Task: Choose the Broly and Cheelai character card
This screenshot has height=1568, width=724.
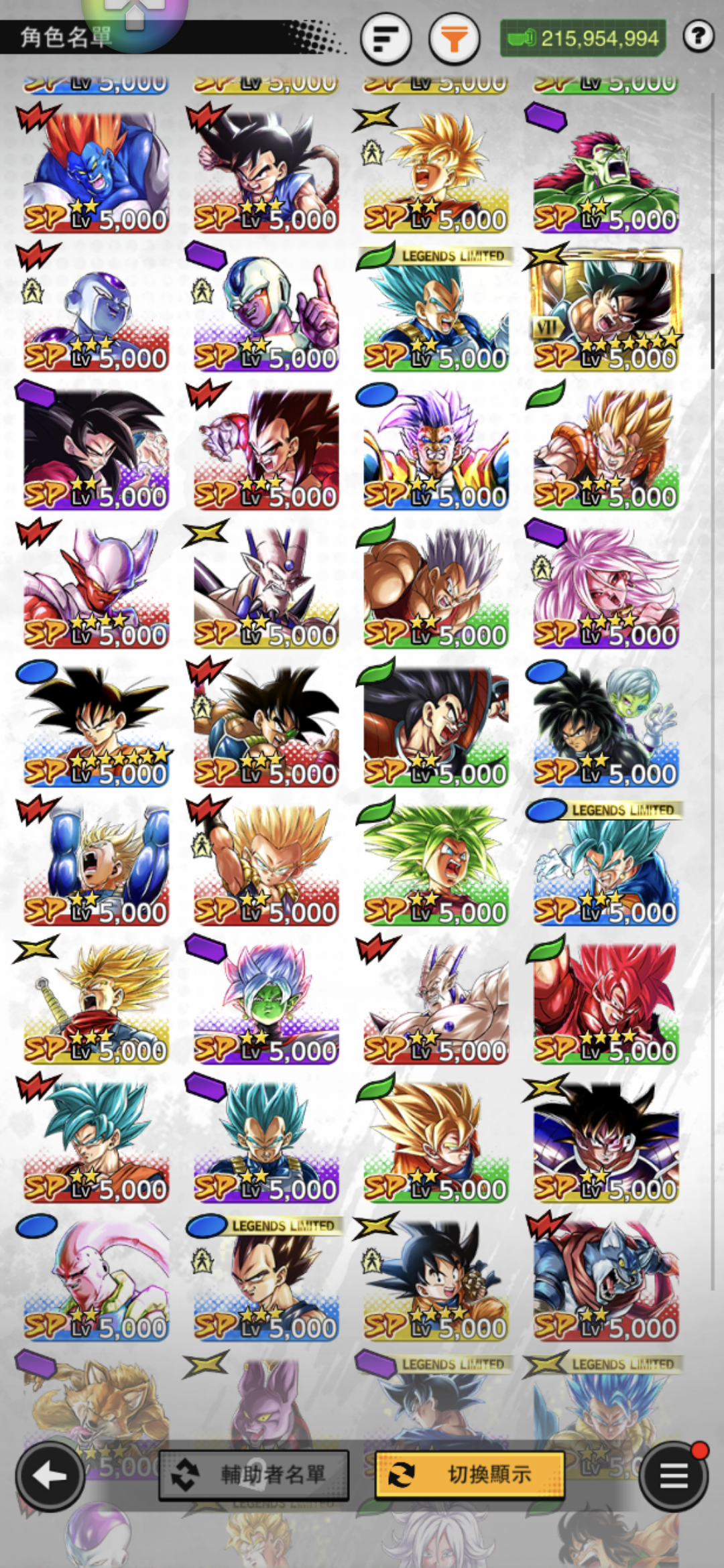Action: (x=606, y=726)
